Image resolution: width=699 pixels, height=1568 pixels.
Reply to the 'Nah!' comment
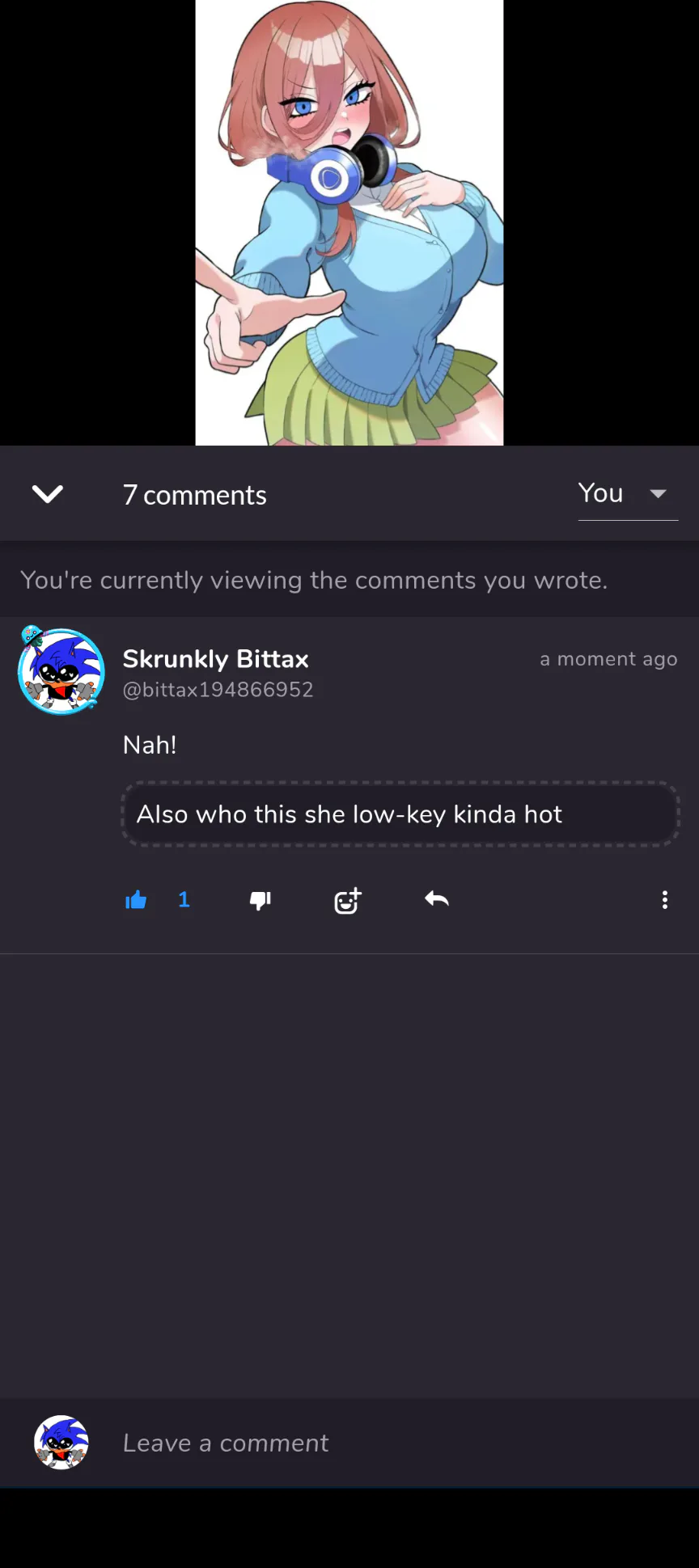click(x=437, y=899)
